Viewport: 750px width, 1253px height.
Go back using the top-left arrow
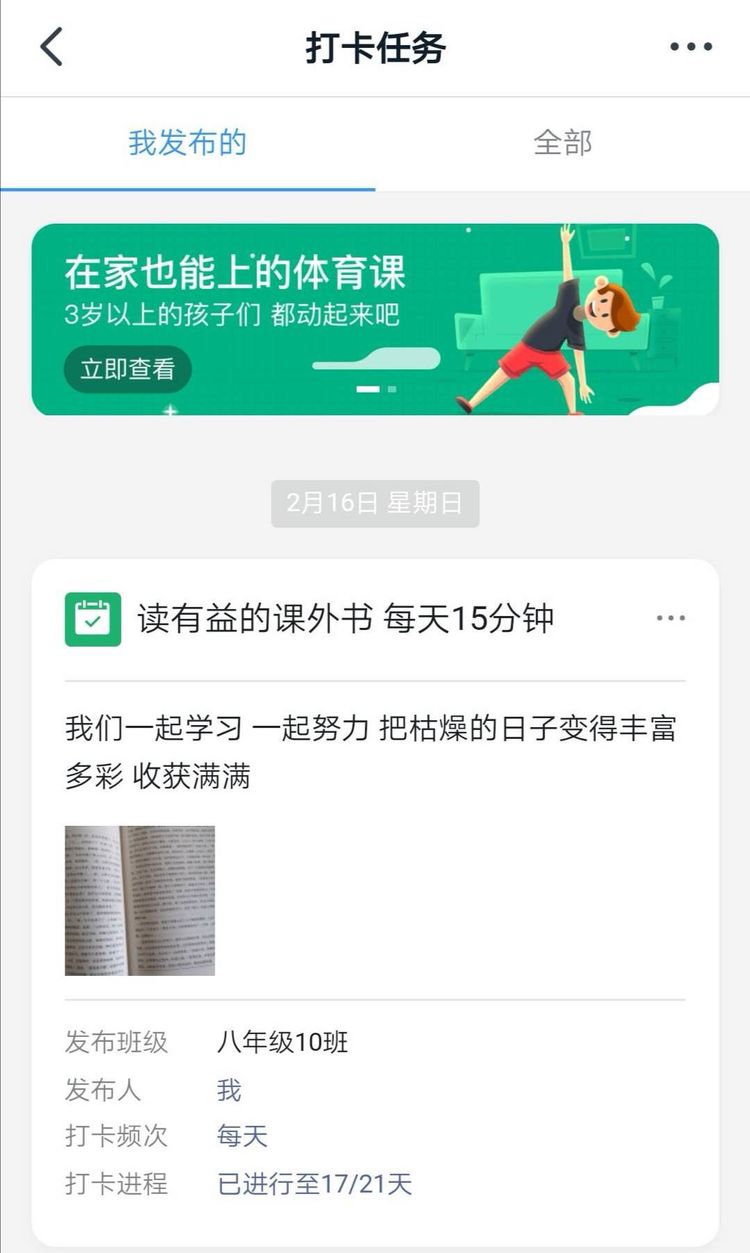(51, 47)
